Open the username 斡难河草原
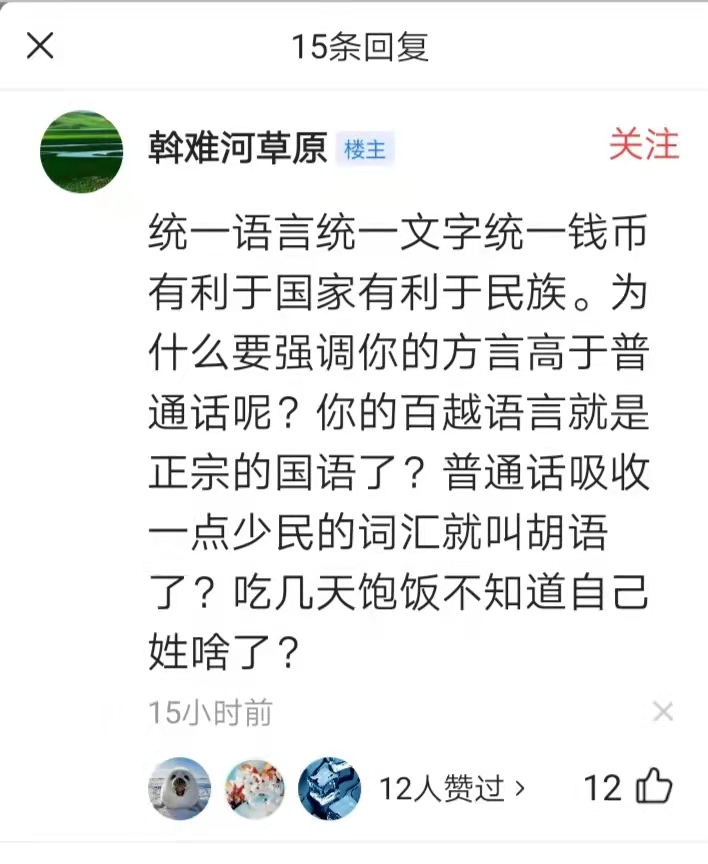This screenshot has width=708, height=864. click(238, 149)
